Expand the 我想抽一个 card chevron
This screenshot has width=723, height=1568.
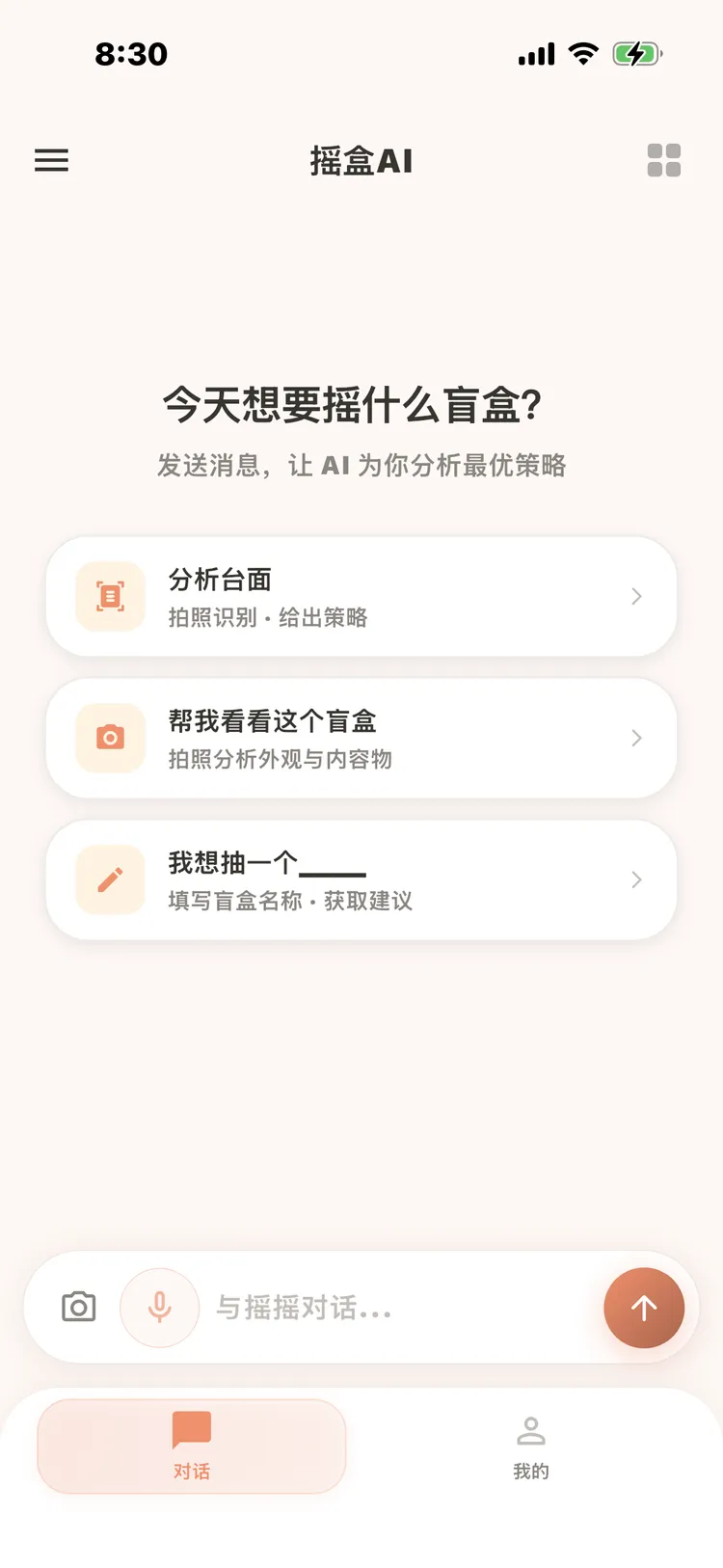[x=635, y=879]
